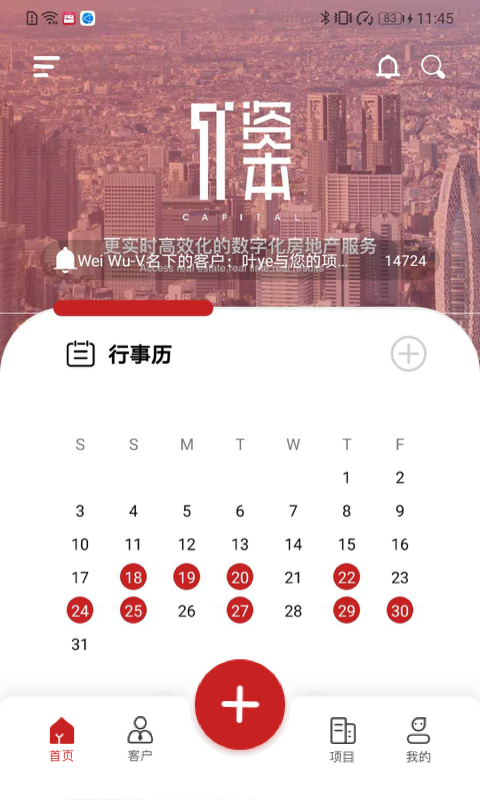Select the 22nd on the calendar
Viewport: 480px width, 800px height.
click(x=346, y=578)
